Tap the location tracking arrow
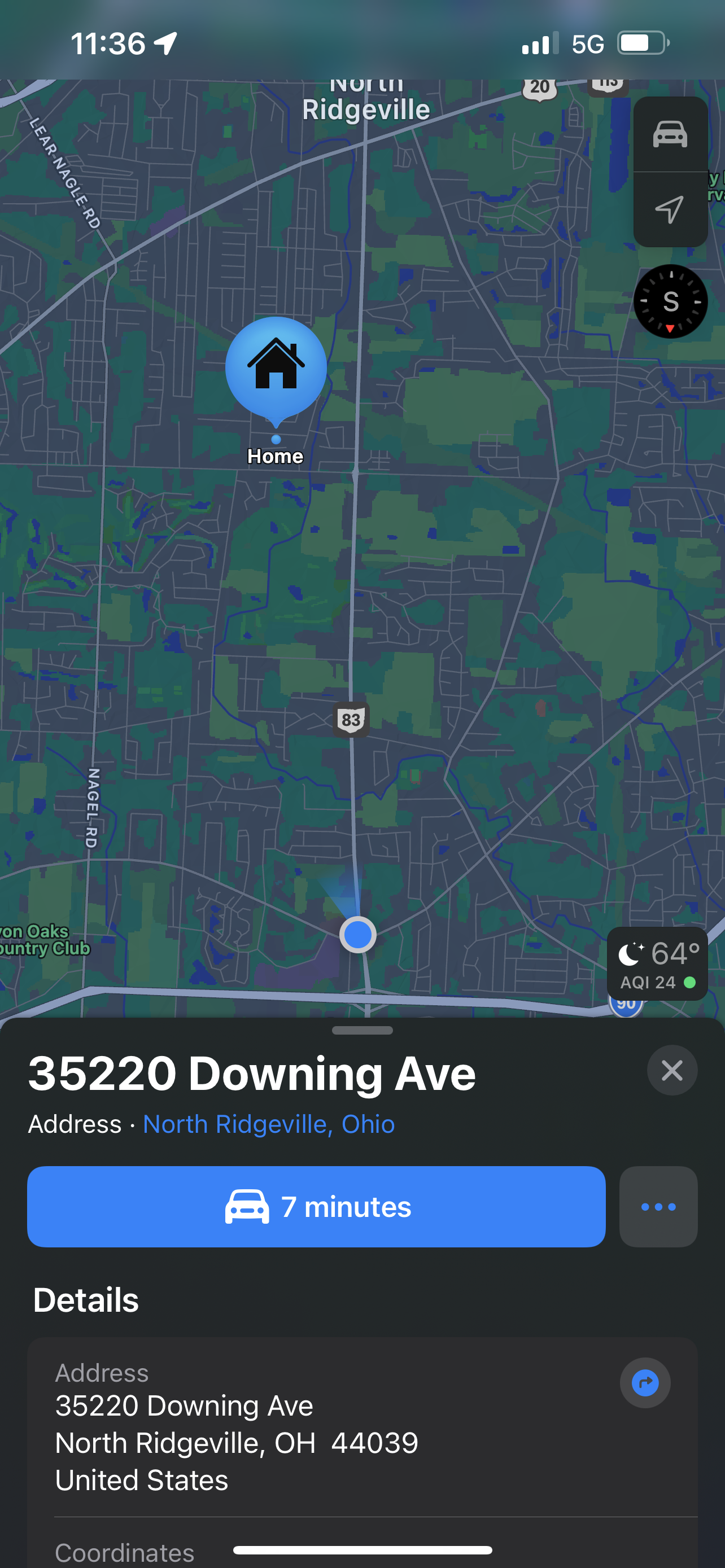Screen dimensions: 725x1568 [x=670, y=210]
